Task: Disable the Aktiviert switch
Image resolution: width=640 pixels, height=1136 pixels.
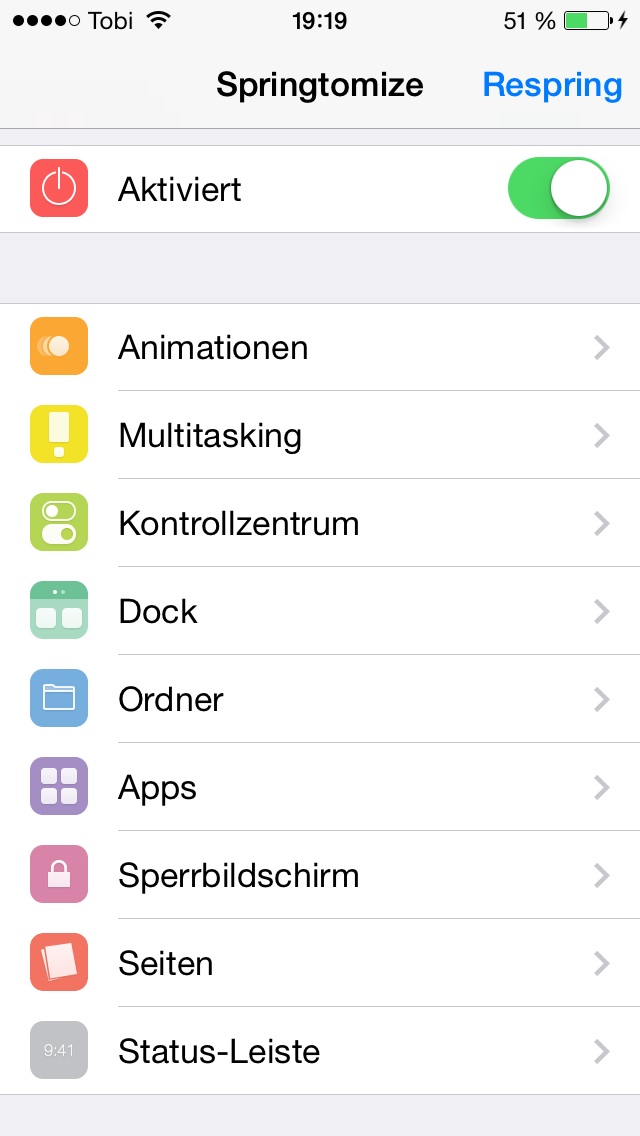Action: (559, 188)
